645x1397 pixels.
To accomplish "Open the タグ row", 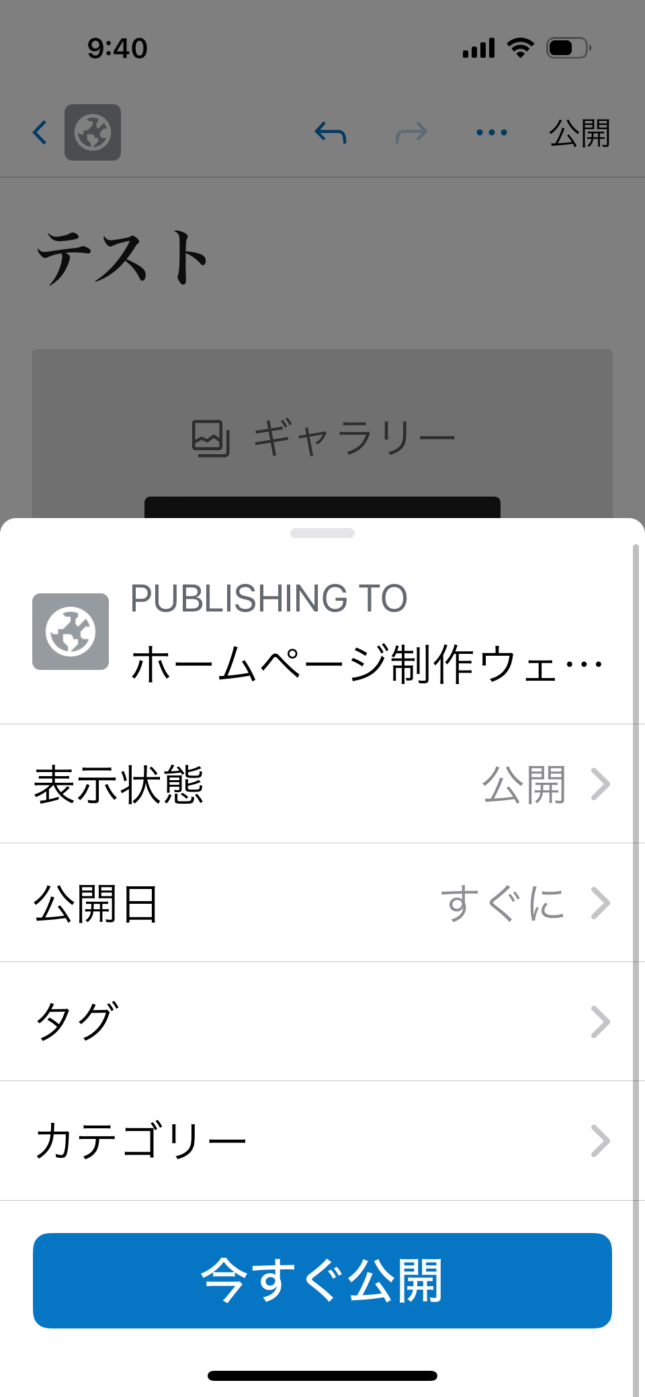I will click(322, 1022).
